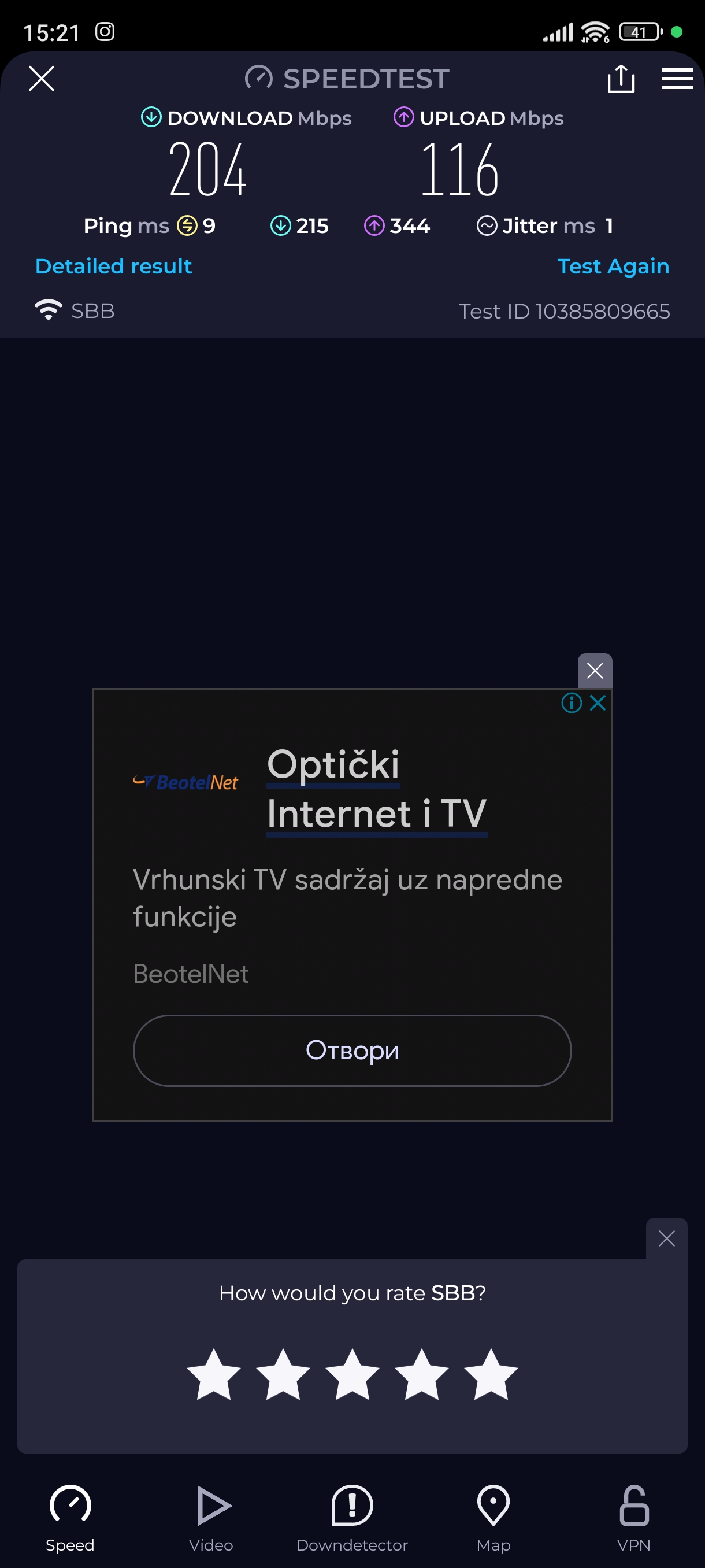Open the ad info icon
Viewport: 705px width, 1568px height.
click(x=571, y=703)
